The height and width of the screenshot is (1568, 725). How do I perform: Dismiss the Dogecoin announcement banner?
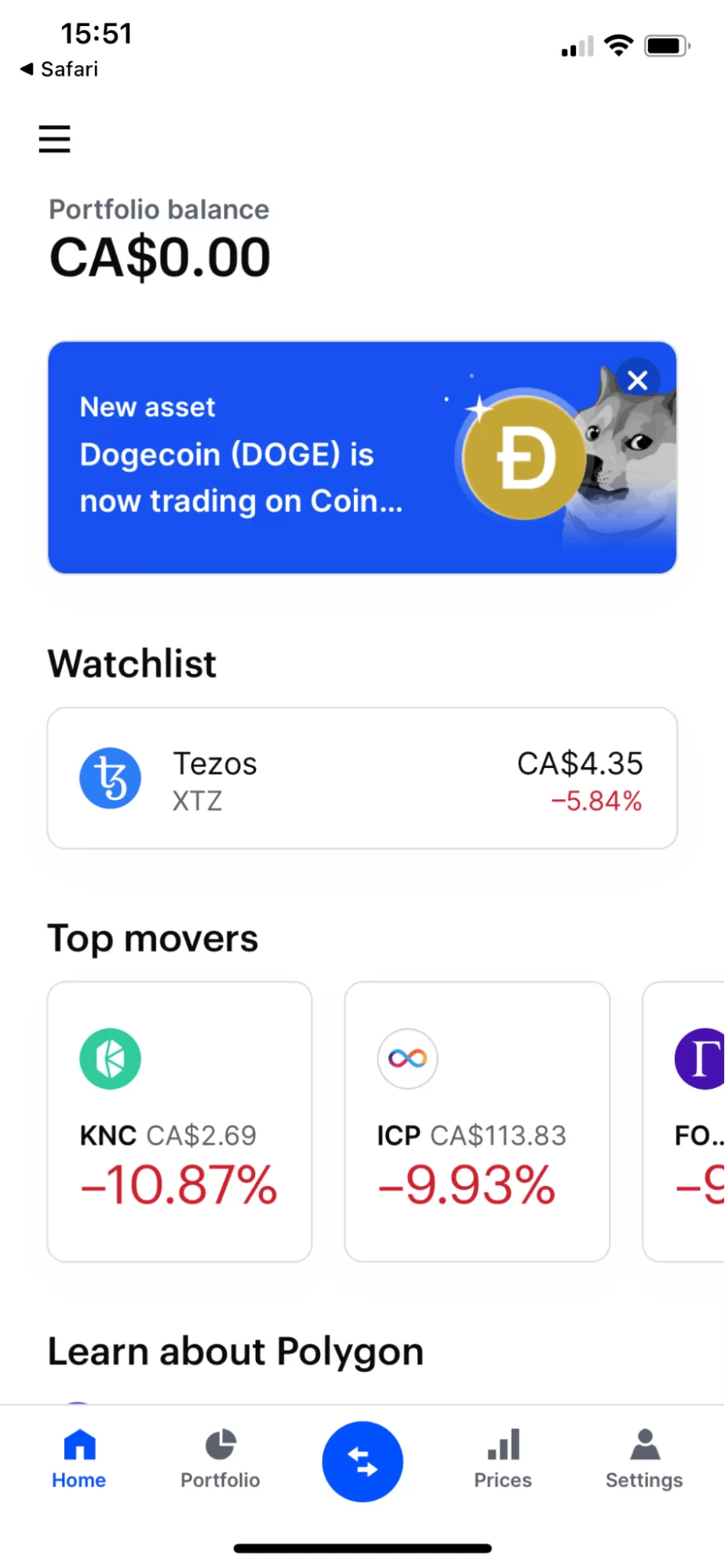click(637, 380)
